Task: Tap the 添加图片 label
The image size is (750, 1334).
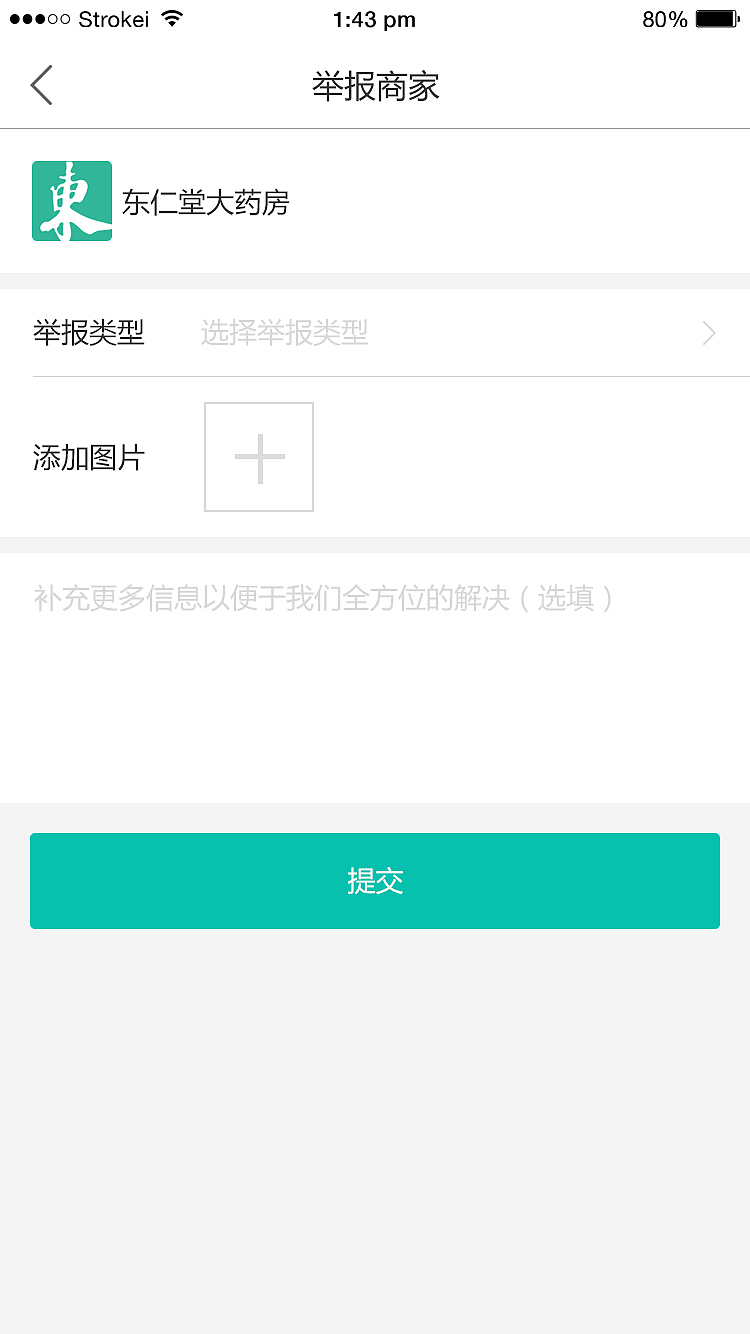Action: [x=90, y=456]
